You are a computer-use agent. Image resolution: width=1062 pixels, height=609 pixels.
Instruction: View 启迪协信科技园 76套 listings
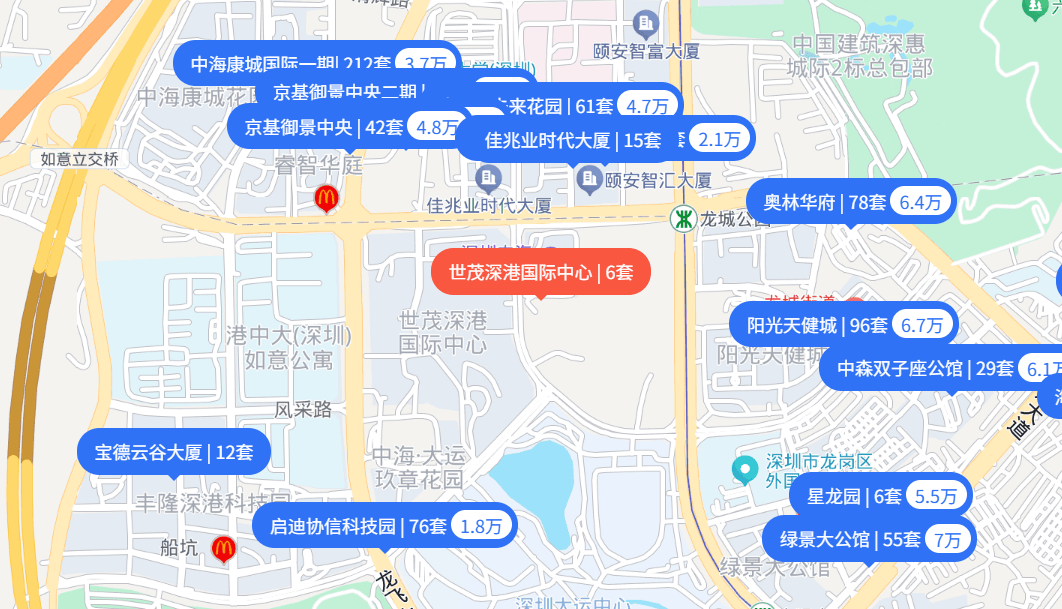[x=385, y=526]
